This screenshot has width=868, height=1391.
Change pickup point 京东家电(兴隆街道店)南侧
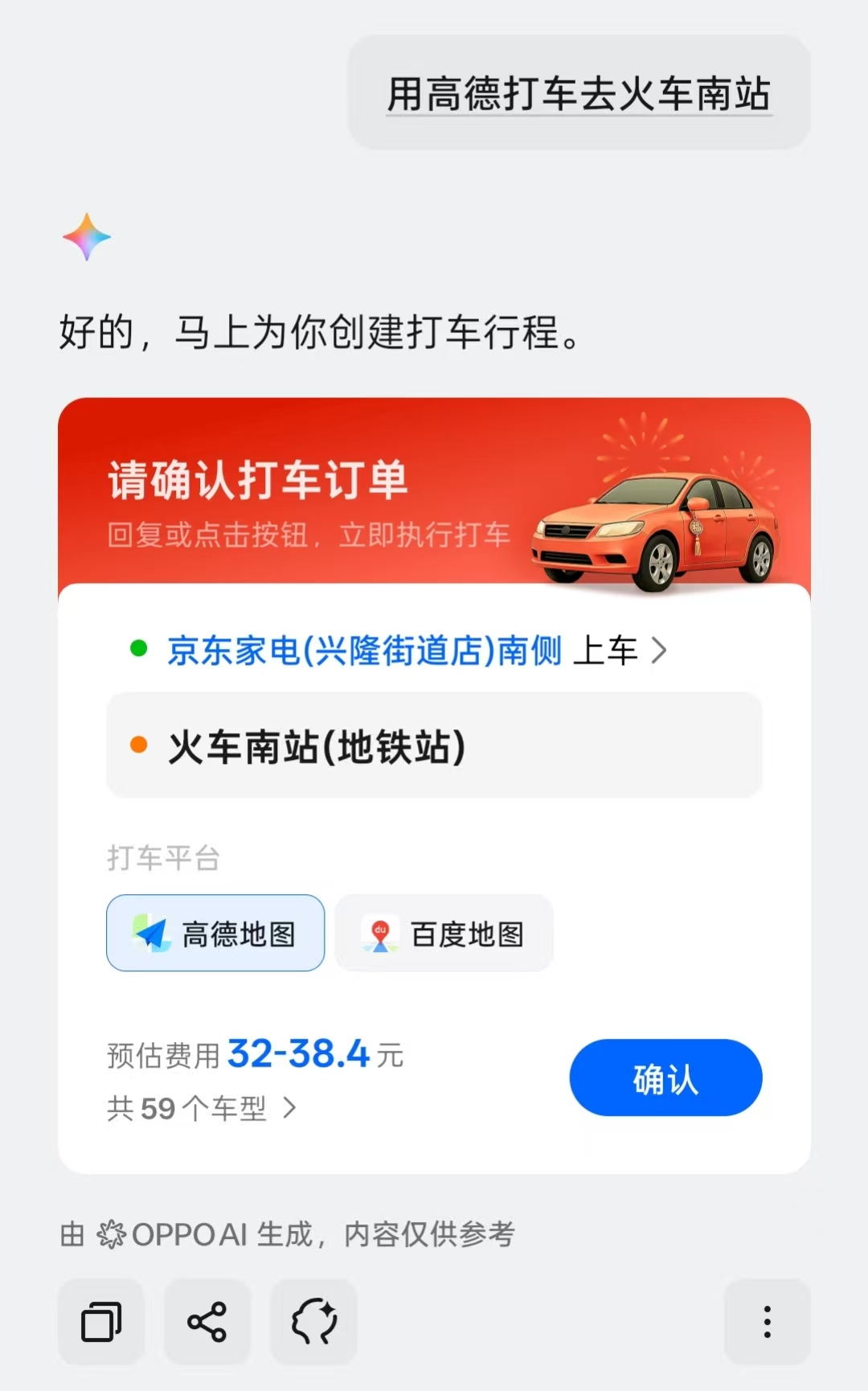click(399, 650)
